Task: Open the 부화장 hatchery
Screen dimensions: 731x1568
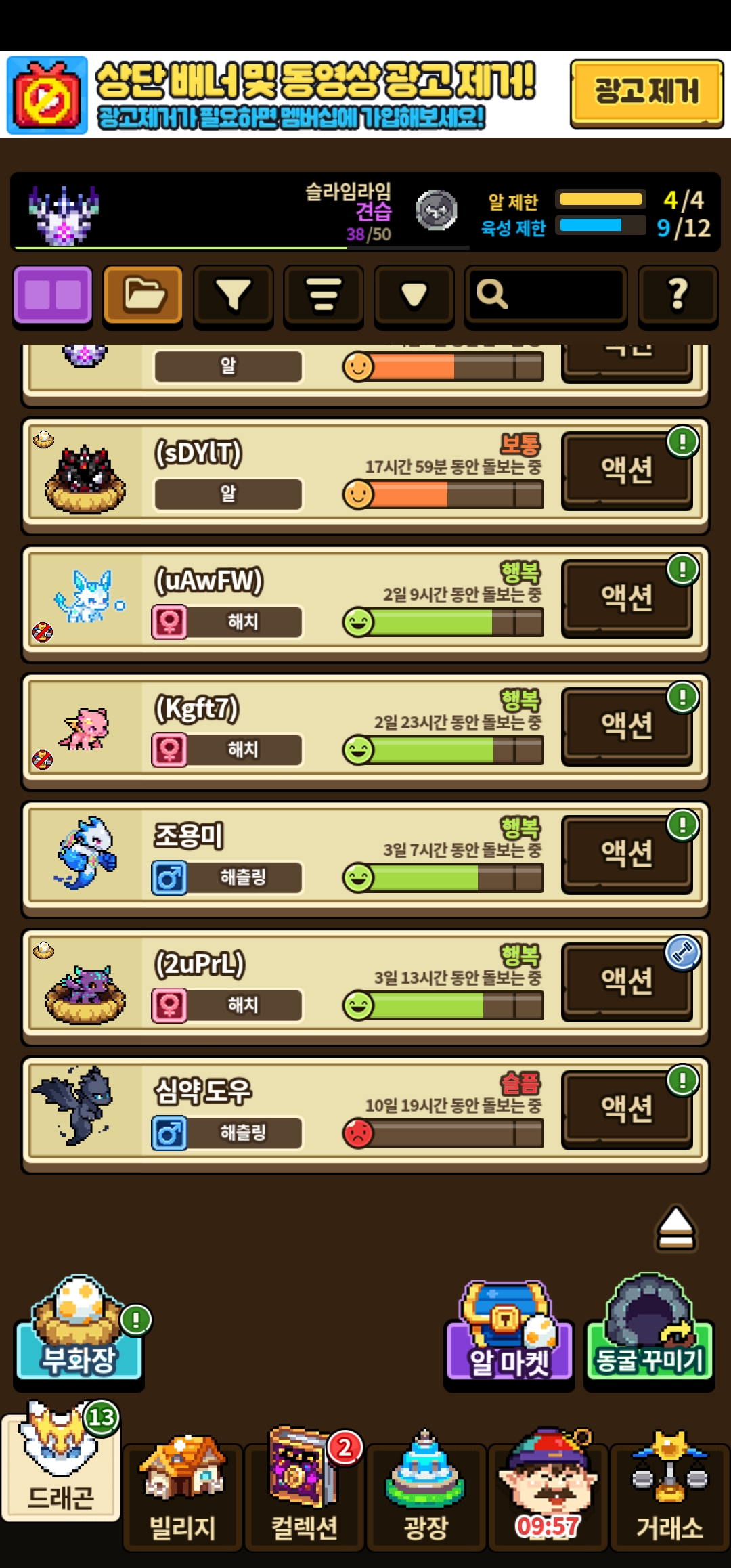Action: click(x=79, y=1331)
